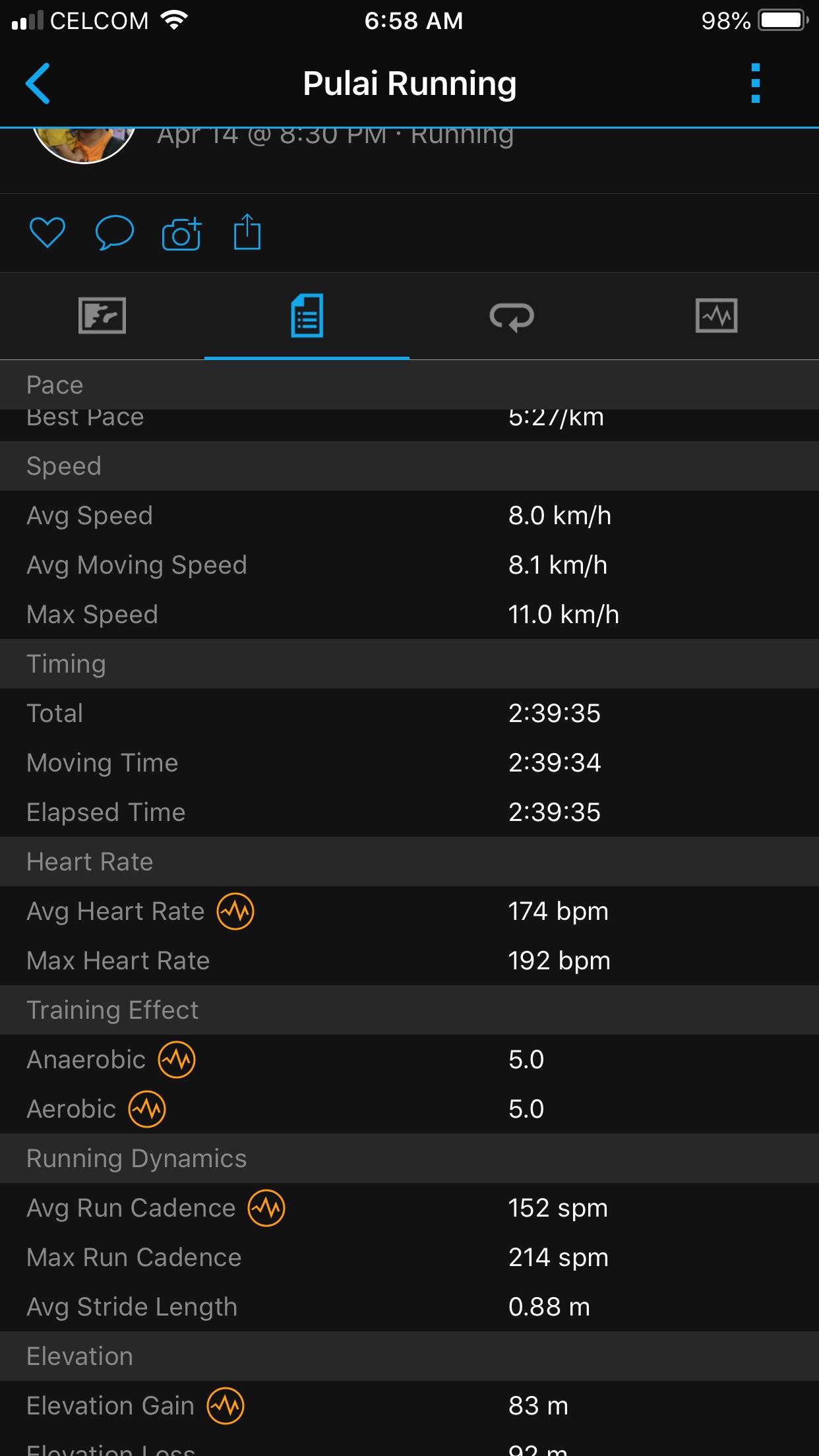Select the stats details tab
The height and width of the screenshot is (1456, 819).
[307, 316]
